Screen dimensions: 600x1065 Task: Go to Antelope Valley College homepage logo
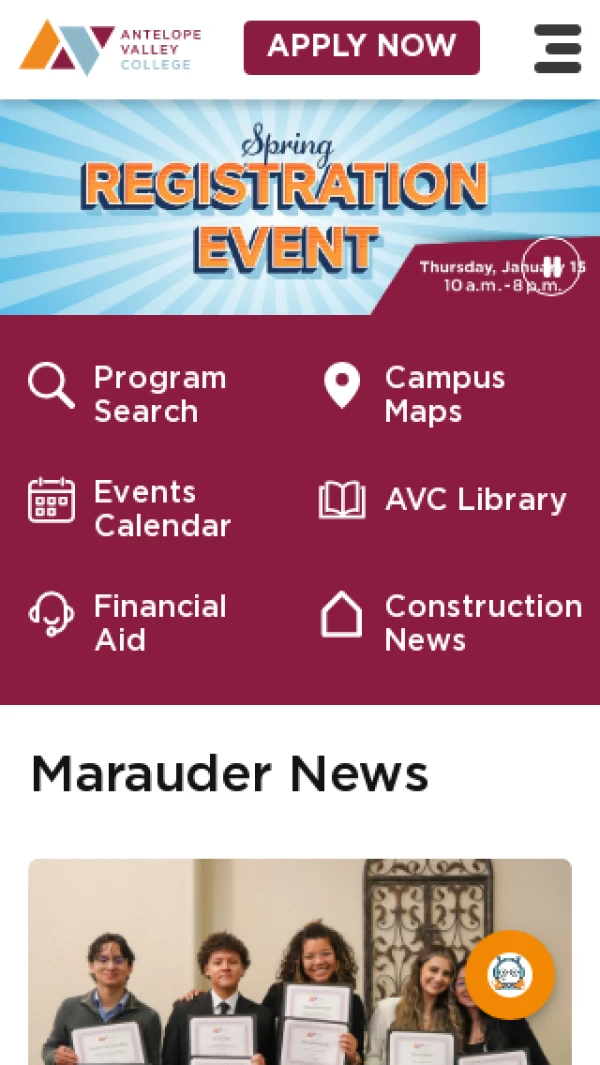click(110, 48)
